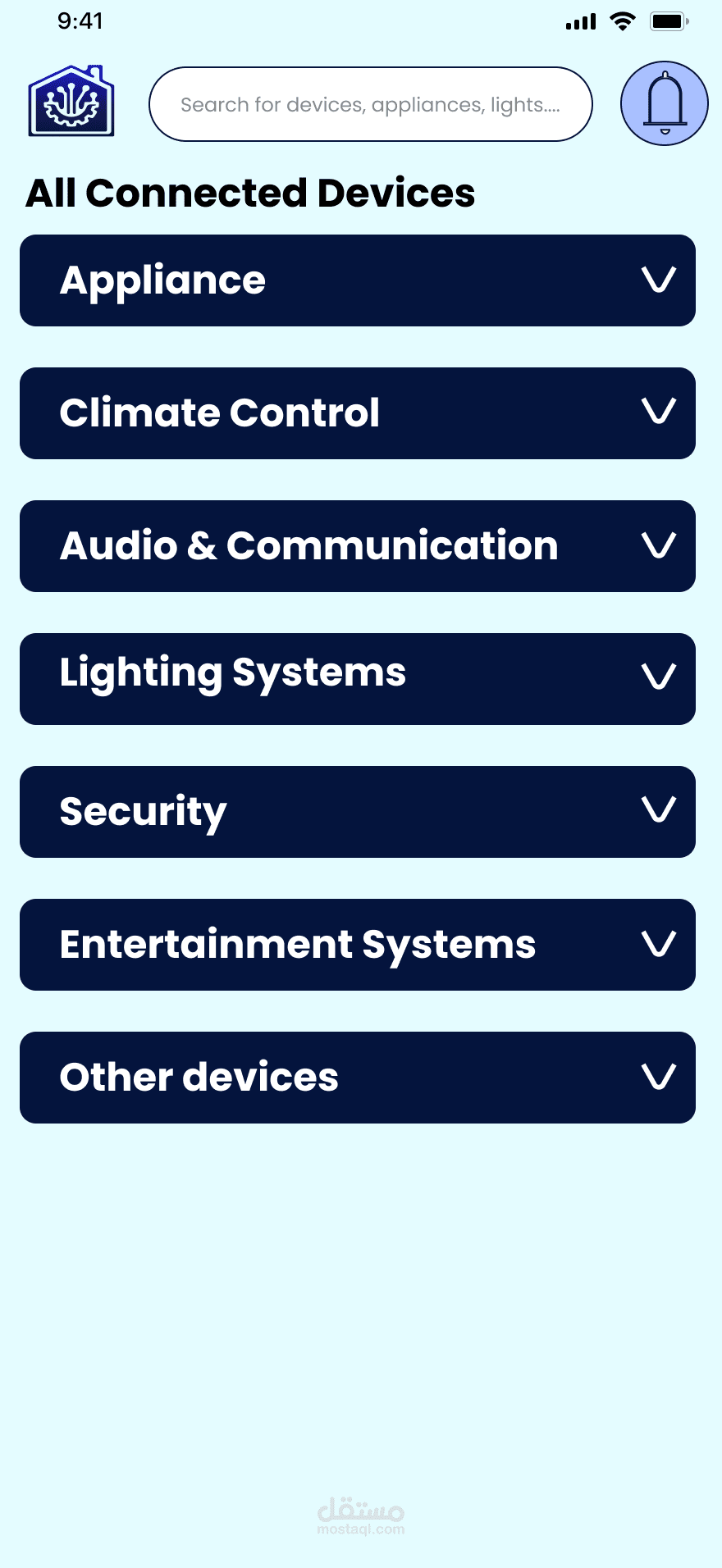Expand the Lighting Systems section

coord(358,679)
